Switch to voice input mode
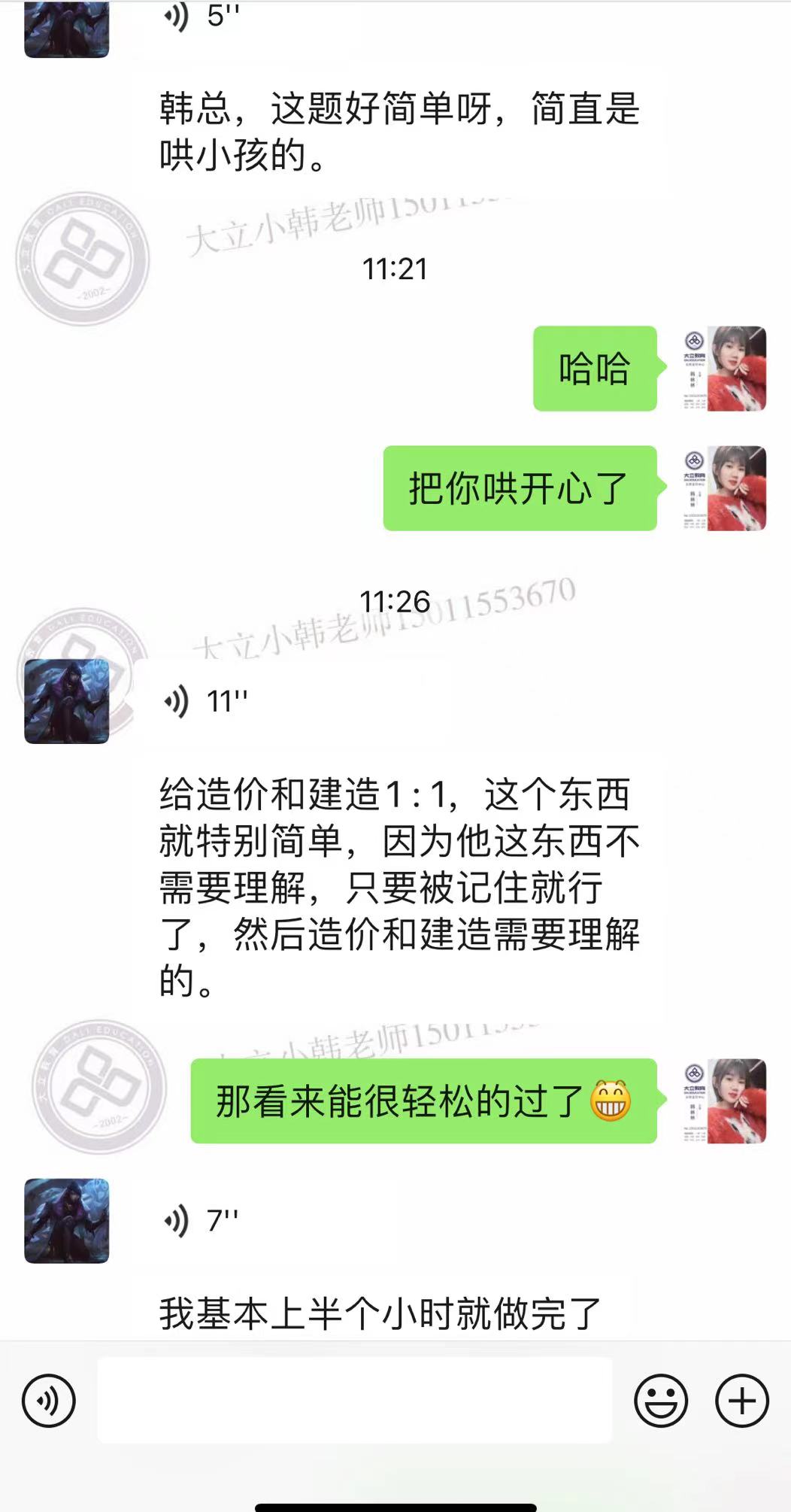Viewport: 791px width, 1512px height. (x=49, y=1401)
